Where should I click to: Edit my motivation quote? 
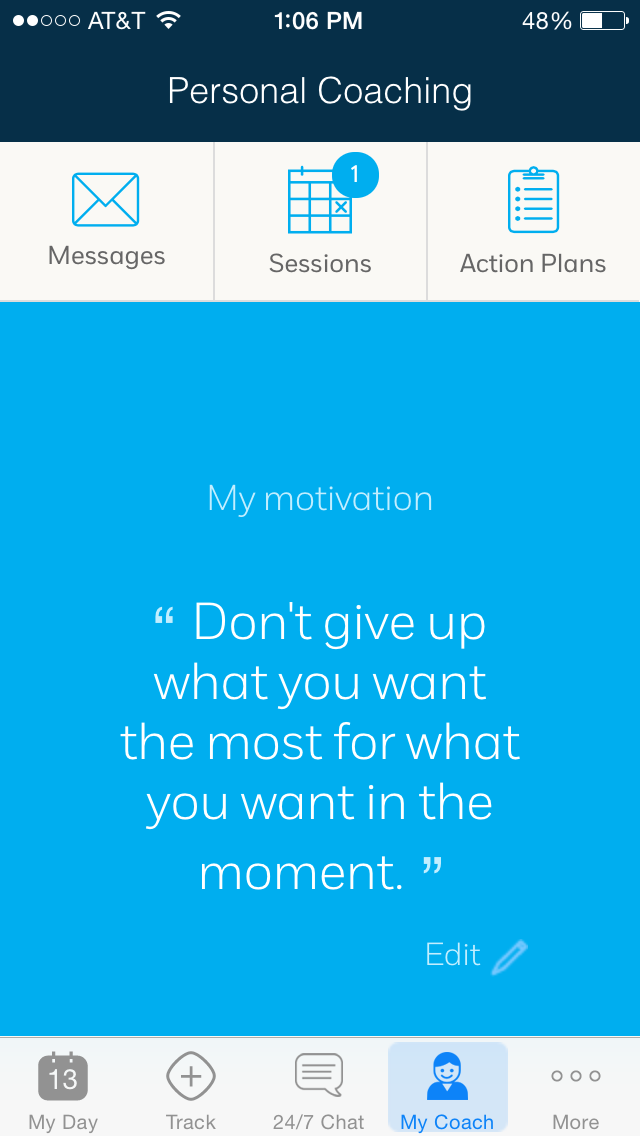click(x=476, y=956)
